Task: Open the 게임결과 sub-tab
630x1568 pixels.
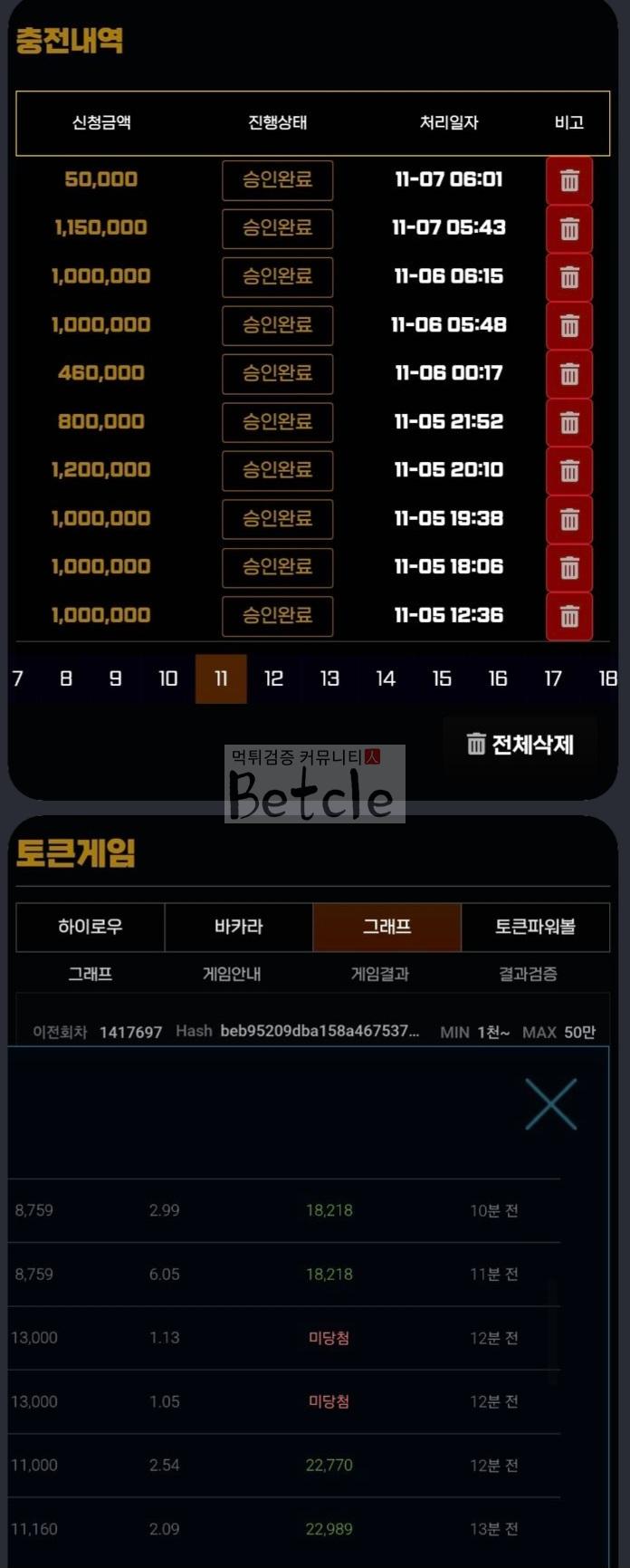Action: pyautogui.click(x=380, y=974)
